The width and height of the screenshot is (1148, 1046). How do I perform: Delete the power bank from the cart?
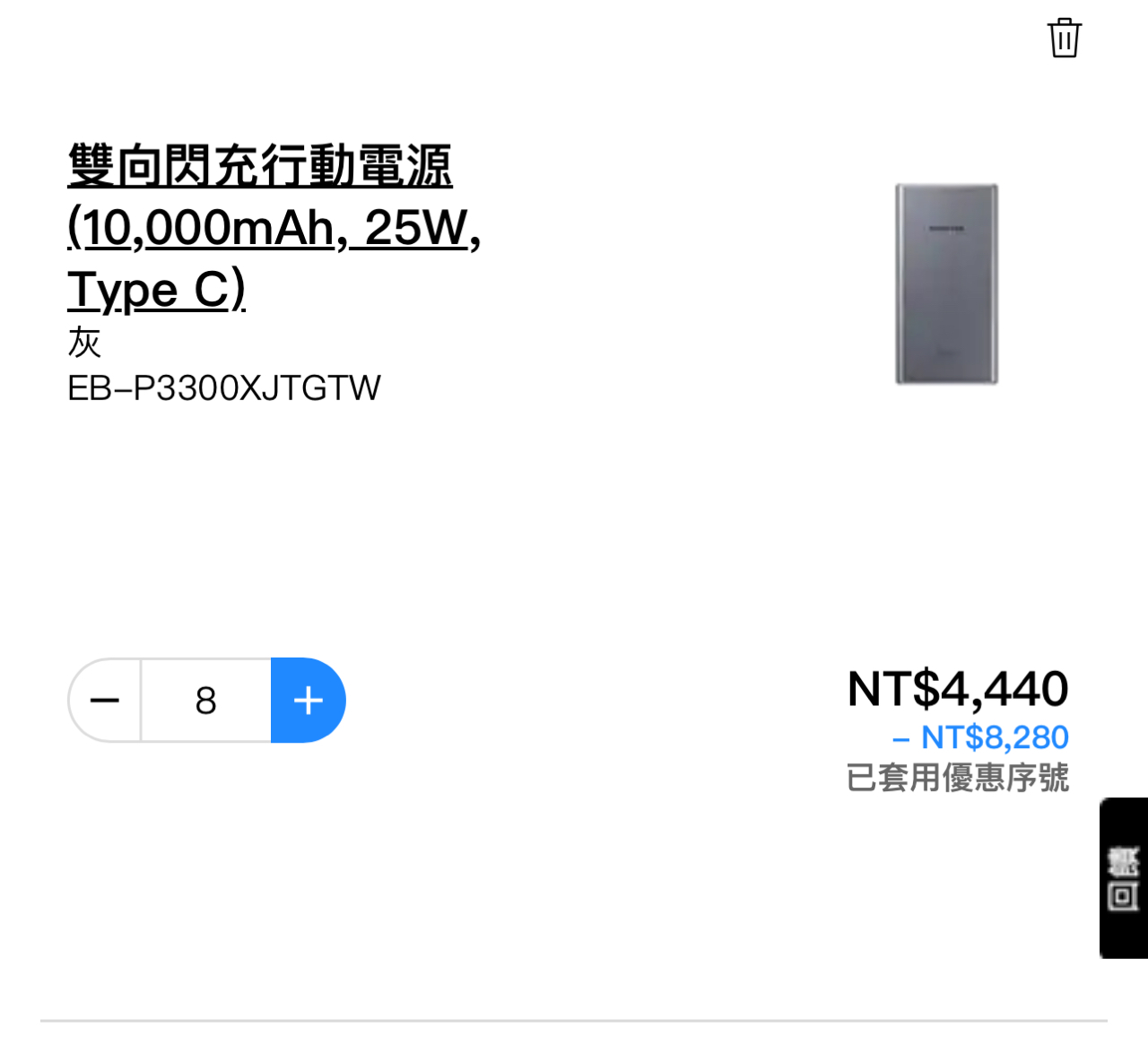point(1065,39)
